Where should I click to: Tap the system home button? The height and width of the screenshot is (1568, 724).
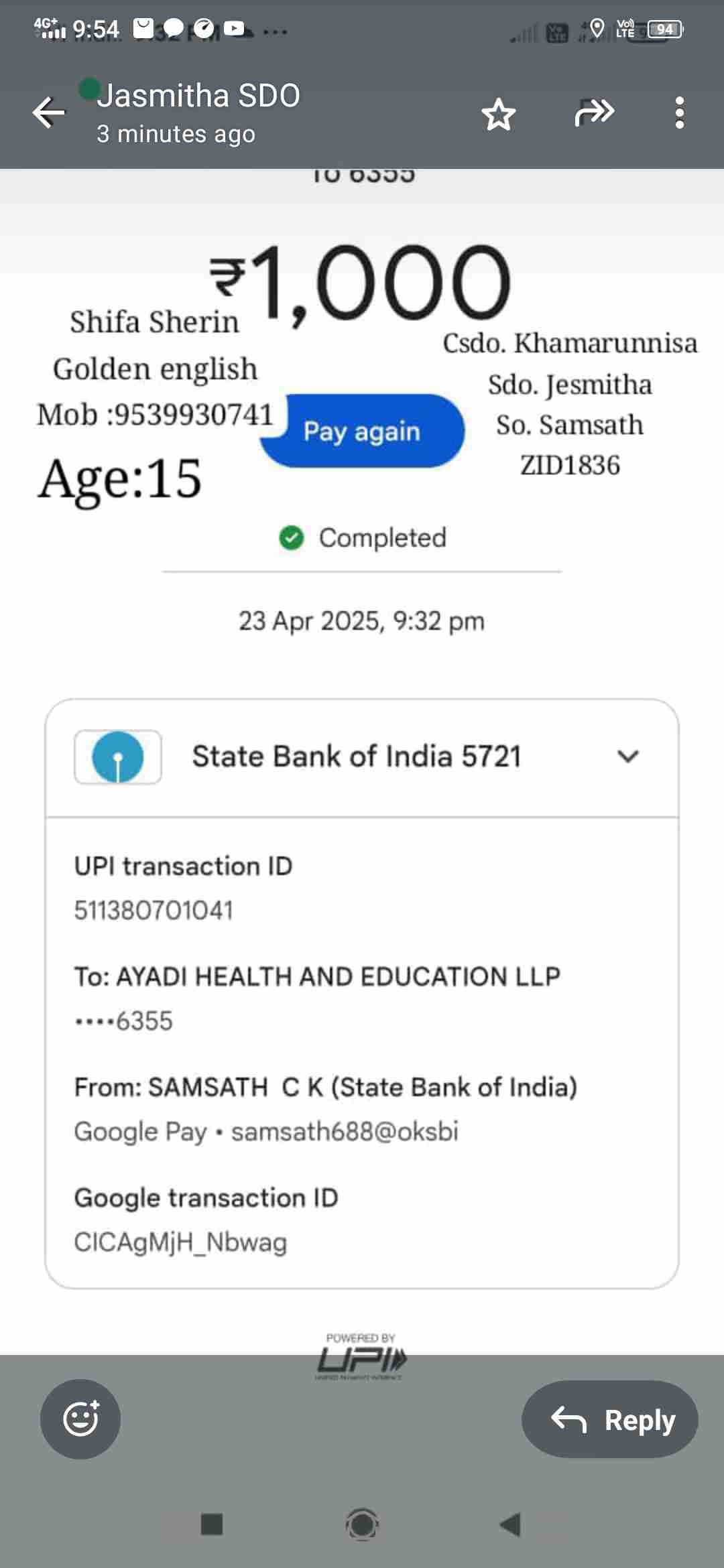point(362,1524)
